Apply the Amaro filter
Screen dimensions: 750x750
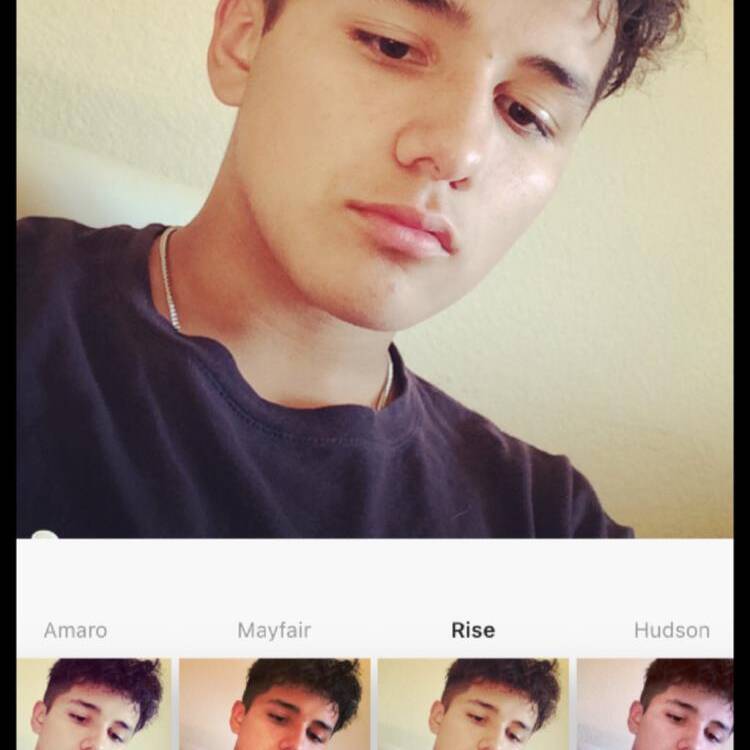coord(94,702)
